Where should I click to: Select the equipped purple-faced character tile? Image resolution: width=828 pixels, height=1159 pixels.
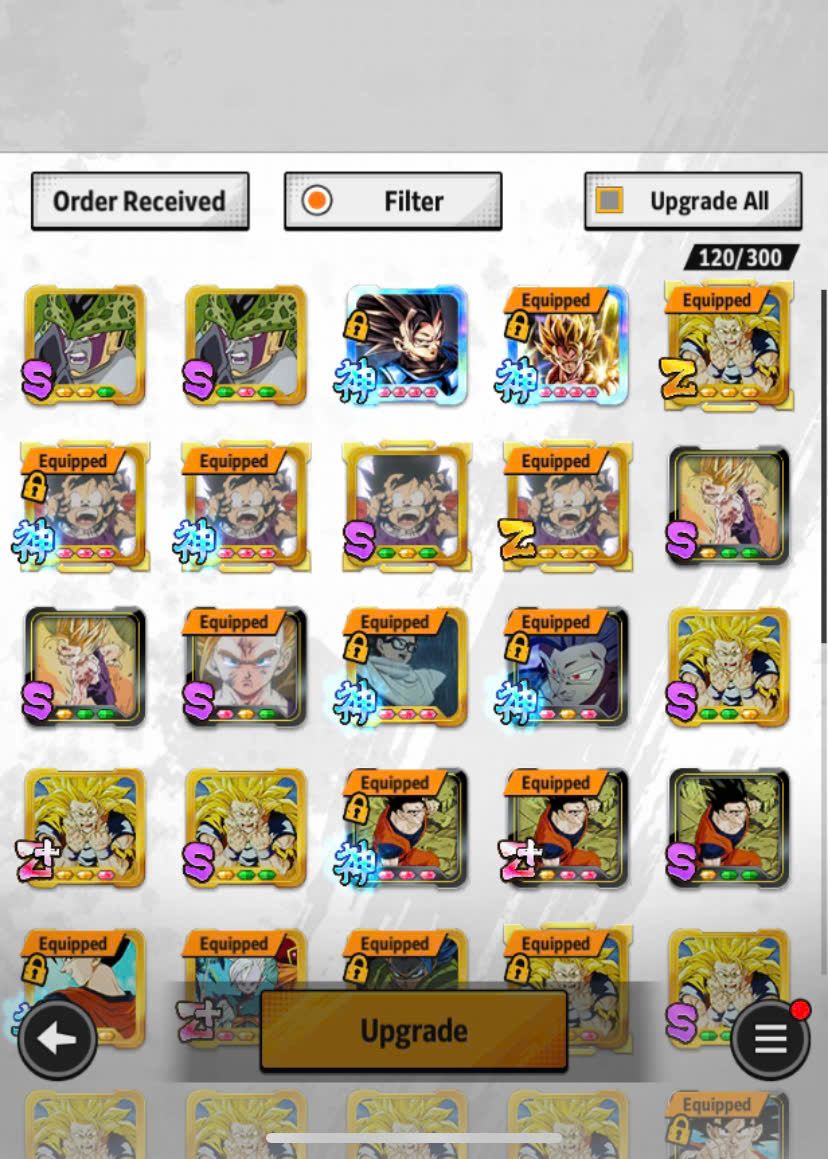click(x=567, y=667)
